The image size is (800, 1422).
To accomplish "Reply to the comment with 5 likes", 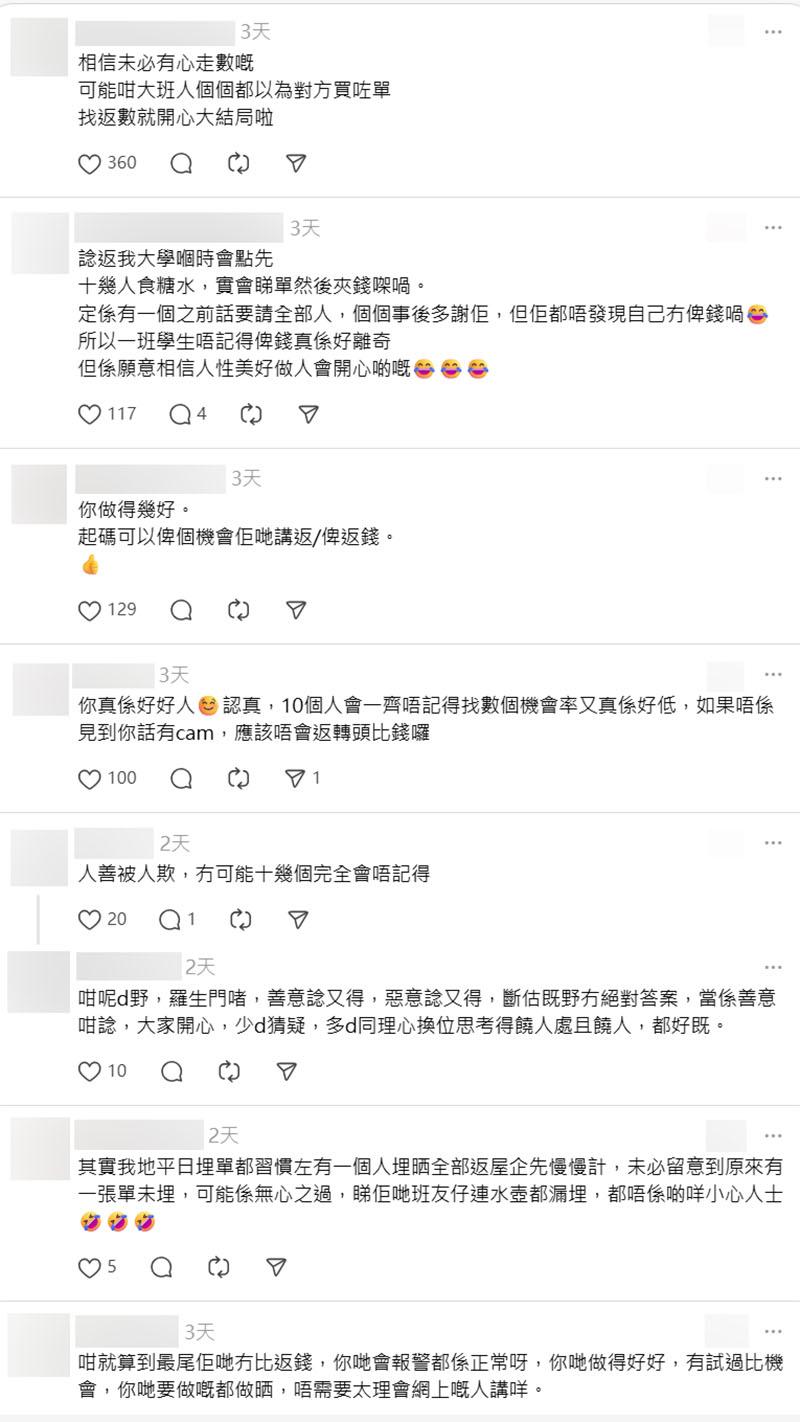I will [161, 1267].
